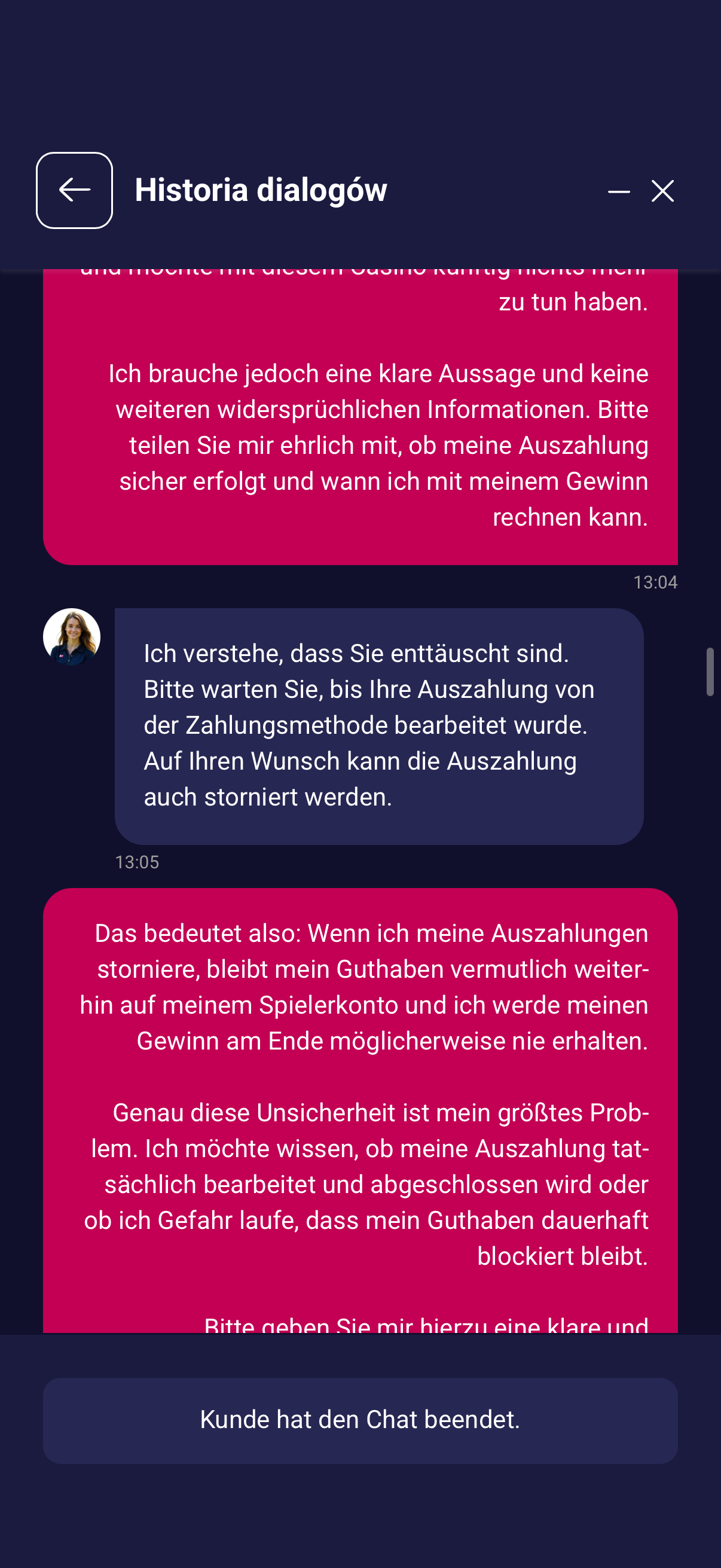The height and width of the screenshot is (1568, 721).
Task: Close the chat history window
Action: click(662, 191)
